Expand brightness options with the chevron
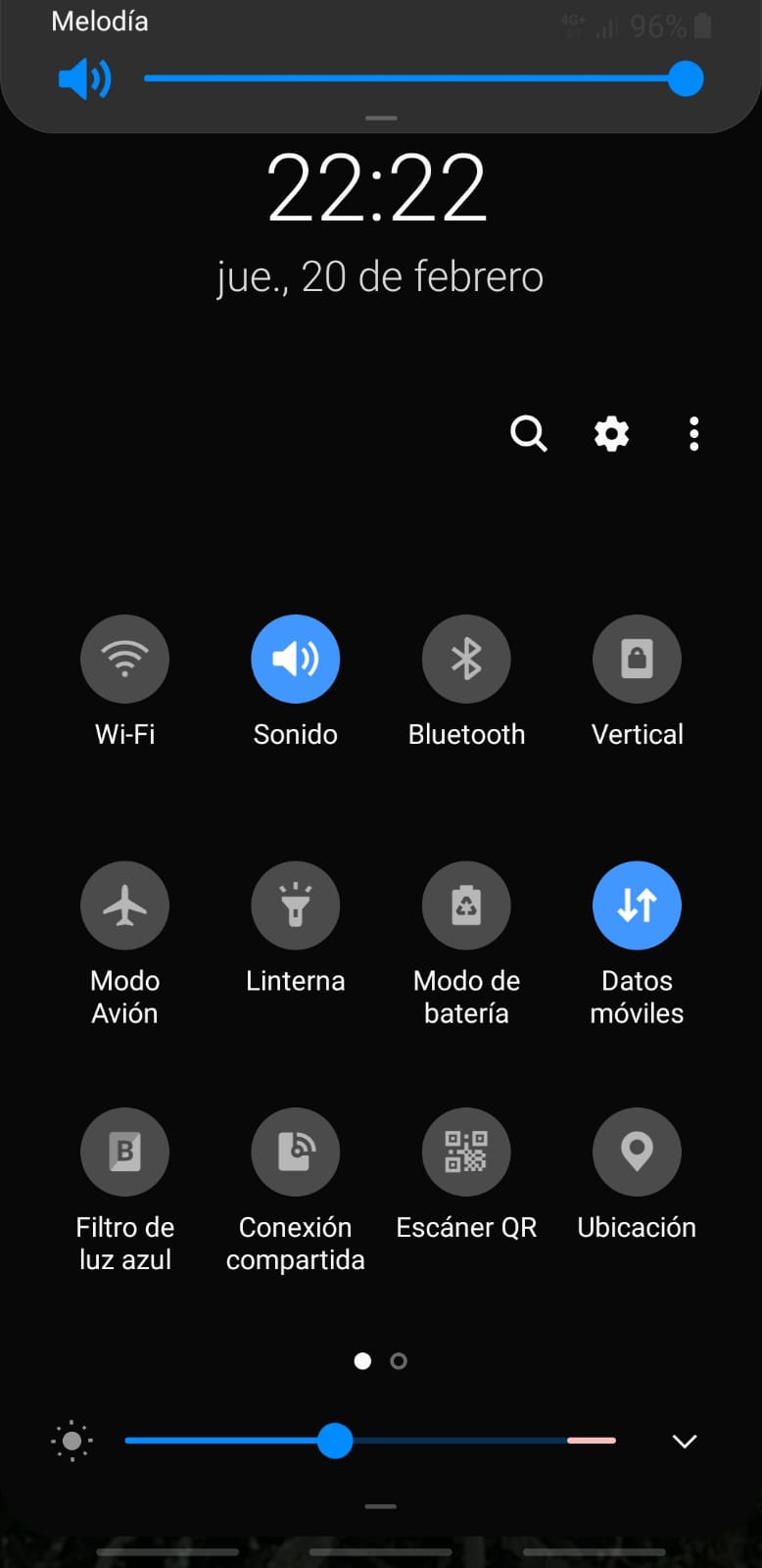This screenshot has width=762, height=1568. (x=684, y=1441)
